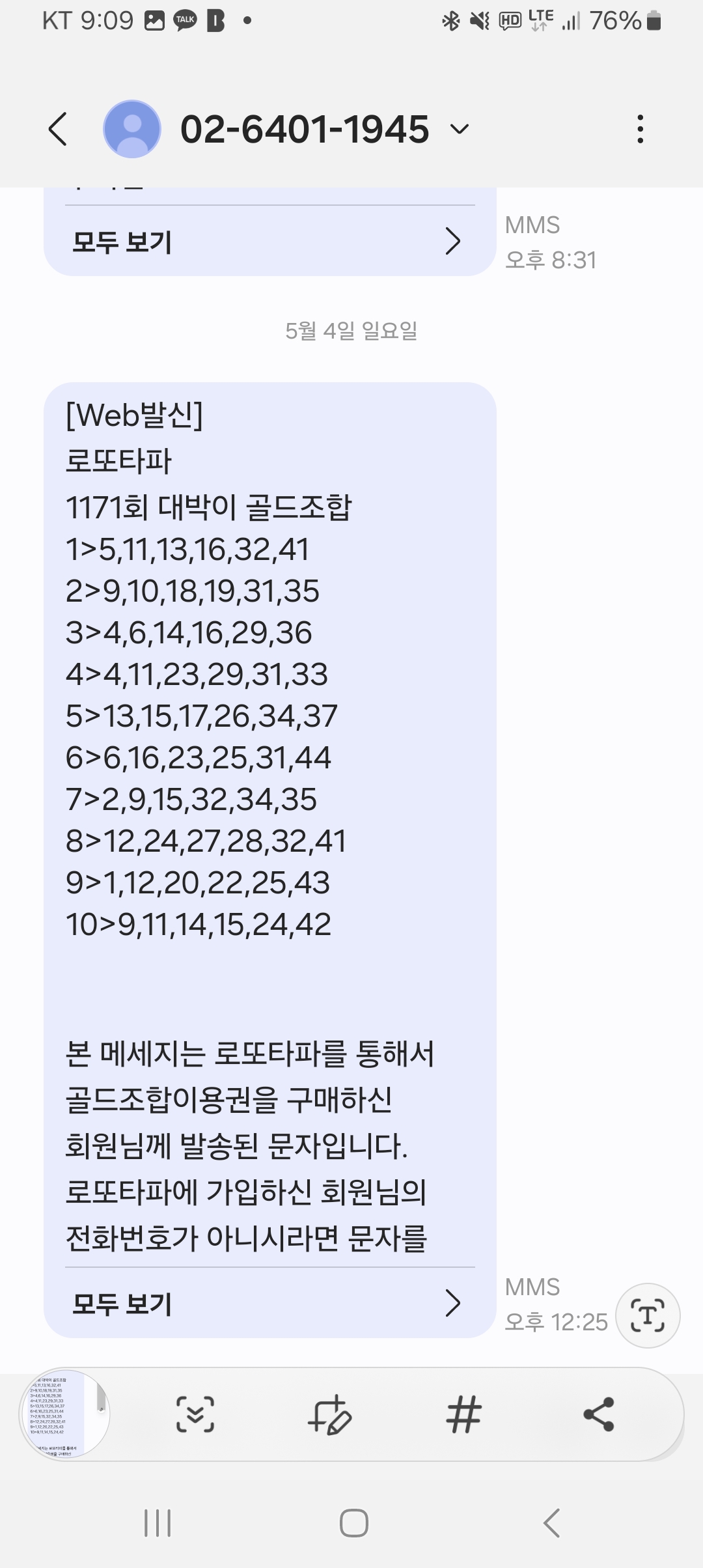Edit the screenshot with crop-and-pen tool
Image resolution: width=703 pixels, height=1568 pixels.
coord(330,1414)
